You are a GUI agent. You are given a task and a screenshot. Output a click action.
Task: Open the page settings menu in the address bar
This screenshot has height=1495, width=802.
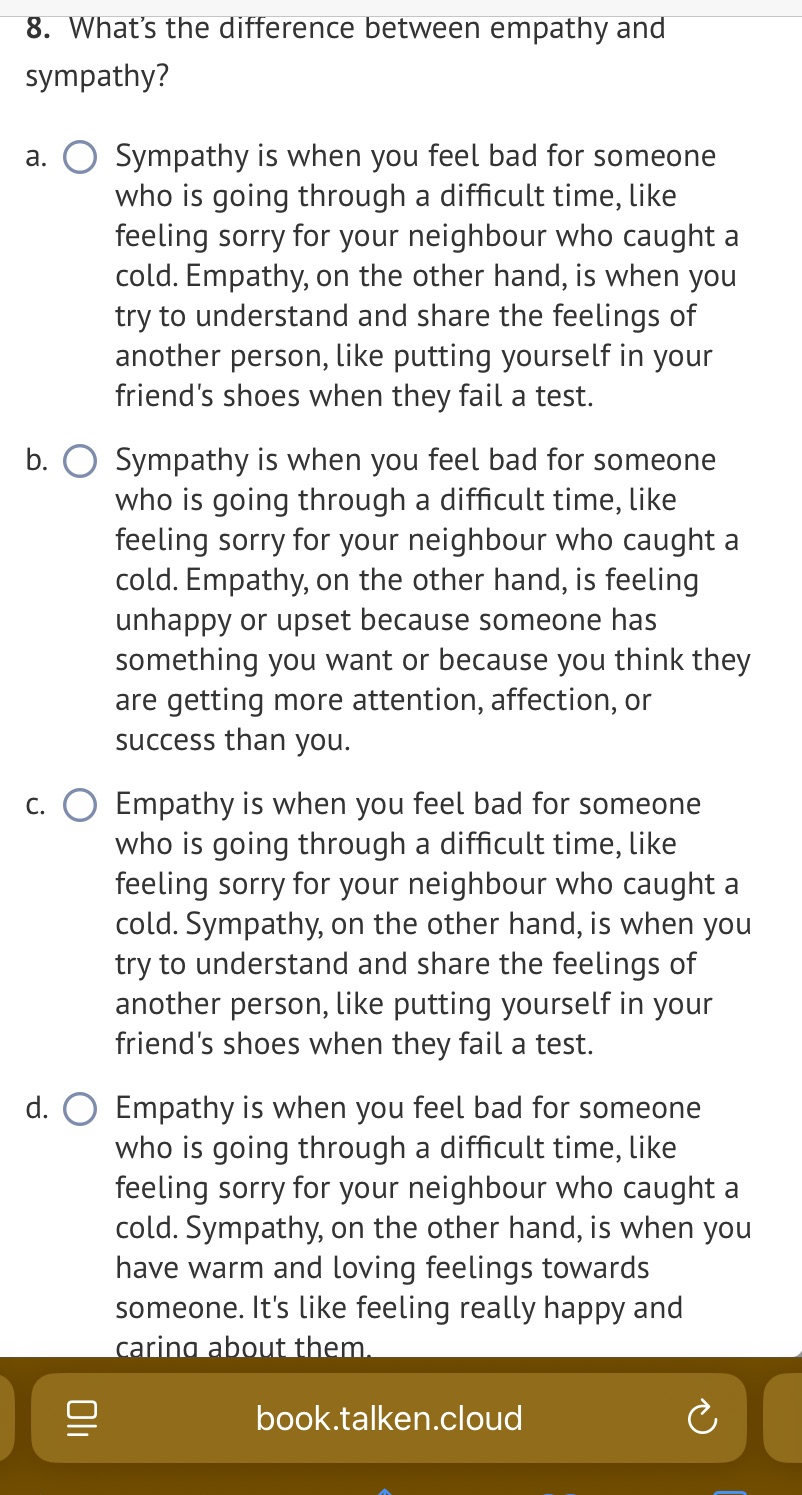coord(80,1417)
